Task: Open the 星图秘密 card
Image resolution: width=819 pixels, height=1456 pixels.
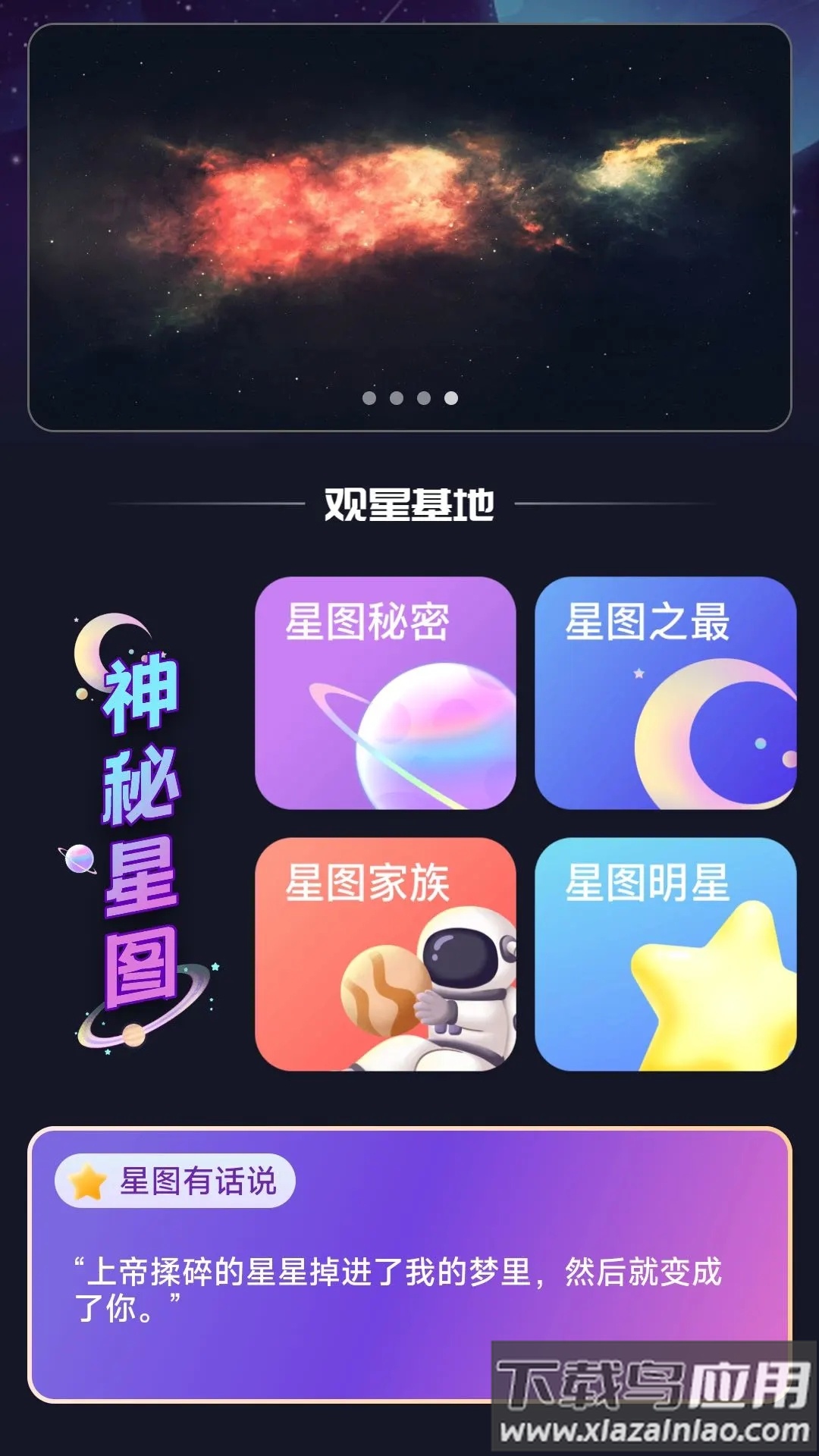Action: (x=385, y=693)
